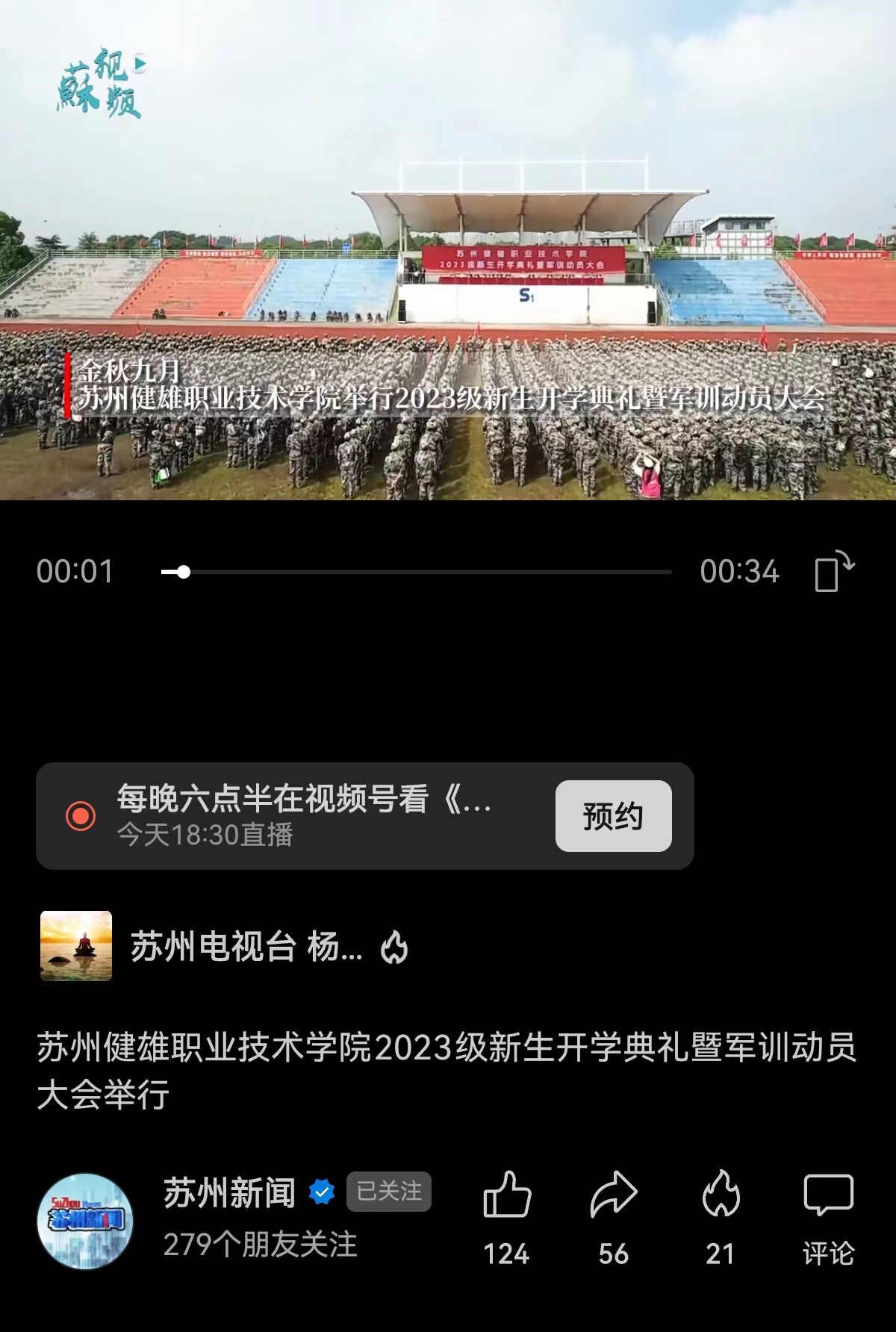Open the livestream notice 每晚六点半在视频号看
This screenshot has height=1332, width=896.
pyautogui.click(x=302, y=815)
